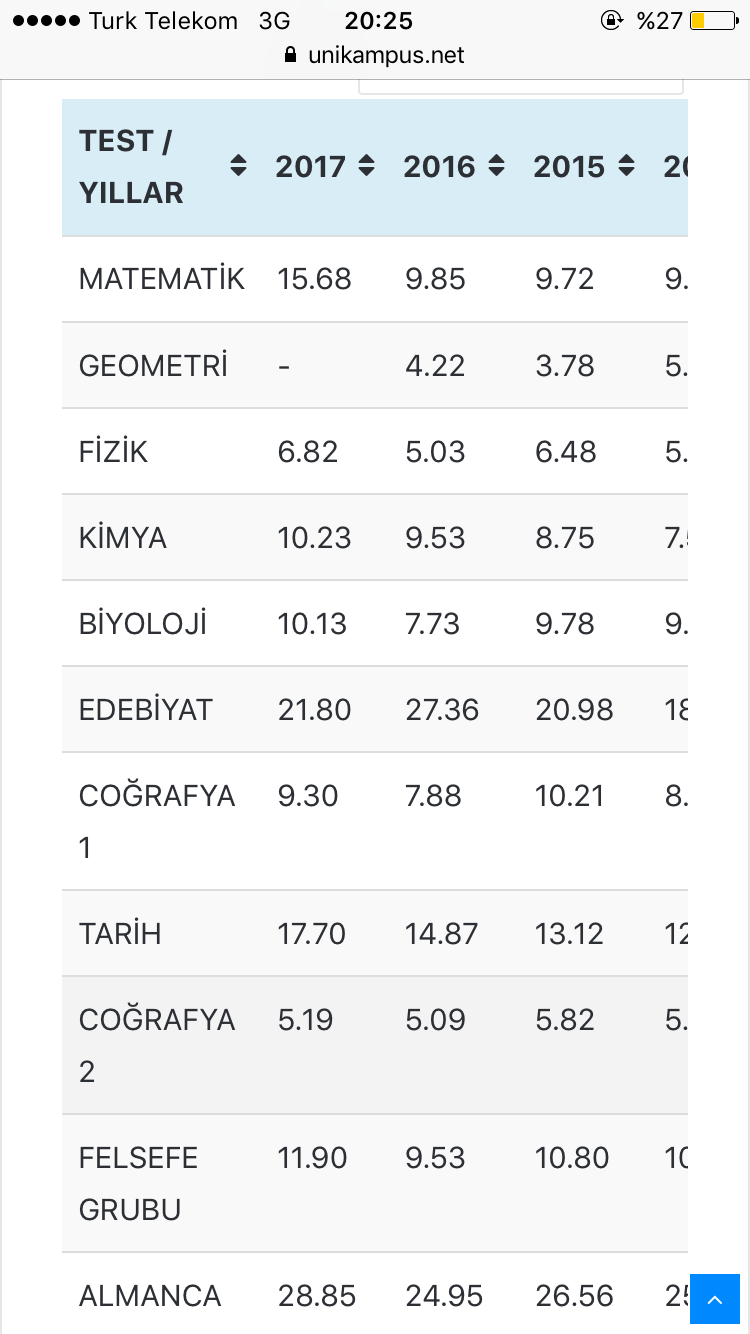The image size is (750, 1334).
Task: Sort the table by 2016 column
Action: click(x=496, y=166)
